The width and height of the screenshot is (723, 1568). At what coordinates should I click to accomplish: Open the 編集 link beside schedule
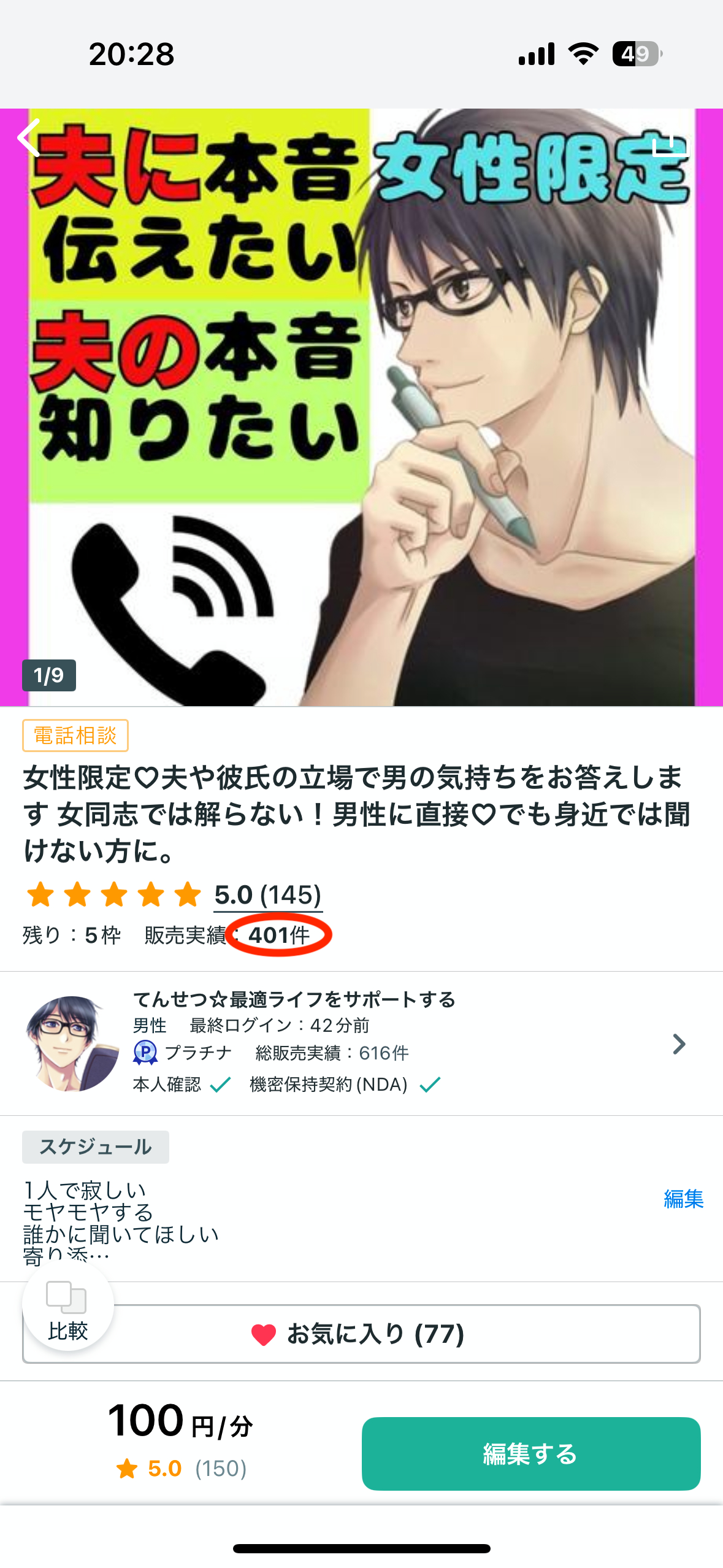click(x=683, y=1198)
